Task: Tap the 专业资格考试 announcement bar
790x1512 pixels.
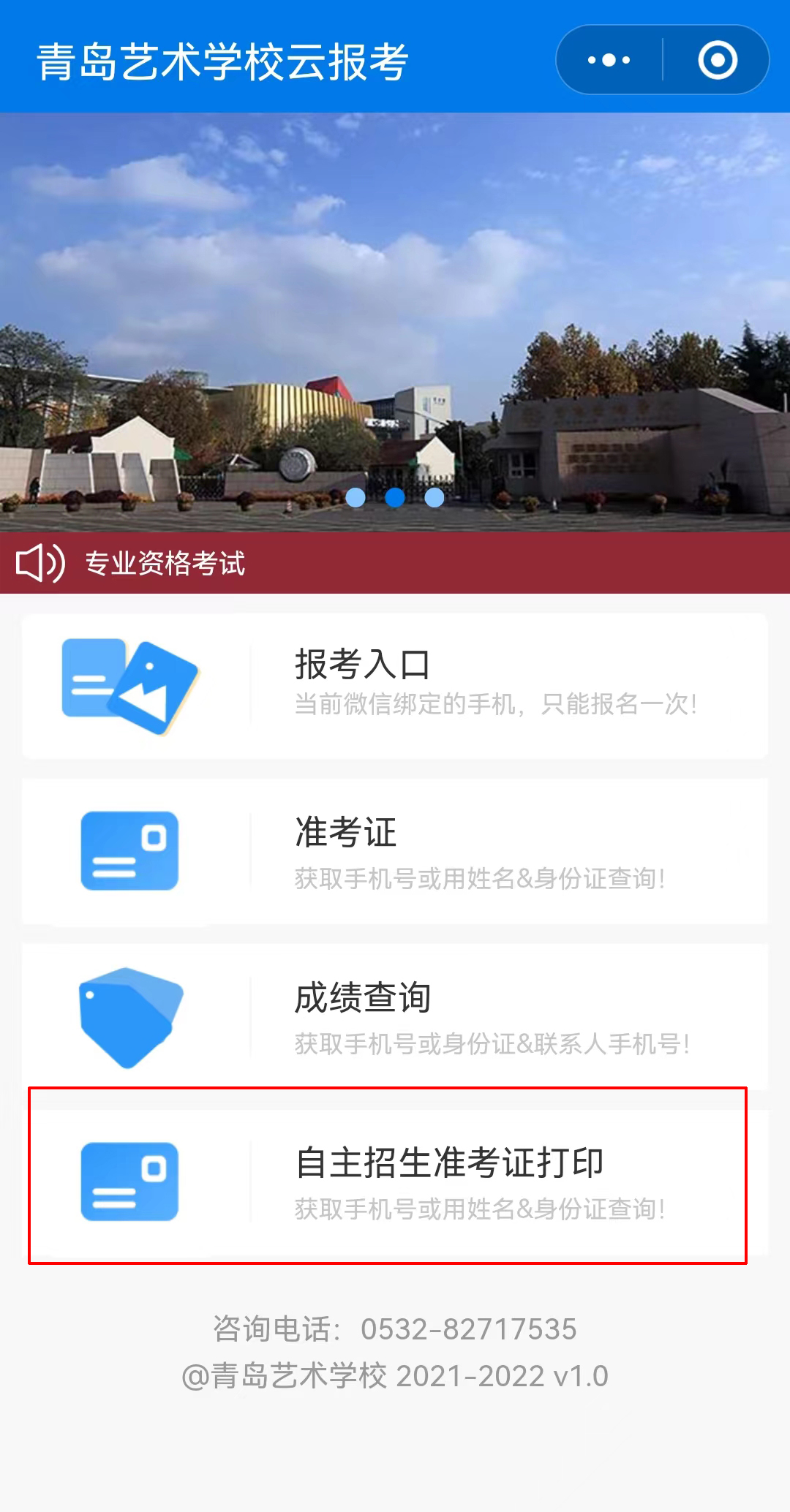Action: coord(395,563)
